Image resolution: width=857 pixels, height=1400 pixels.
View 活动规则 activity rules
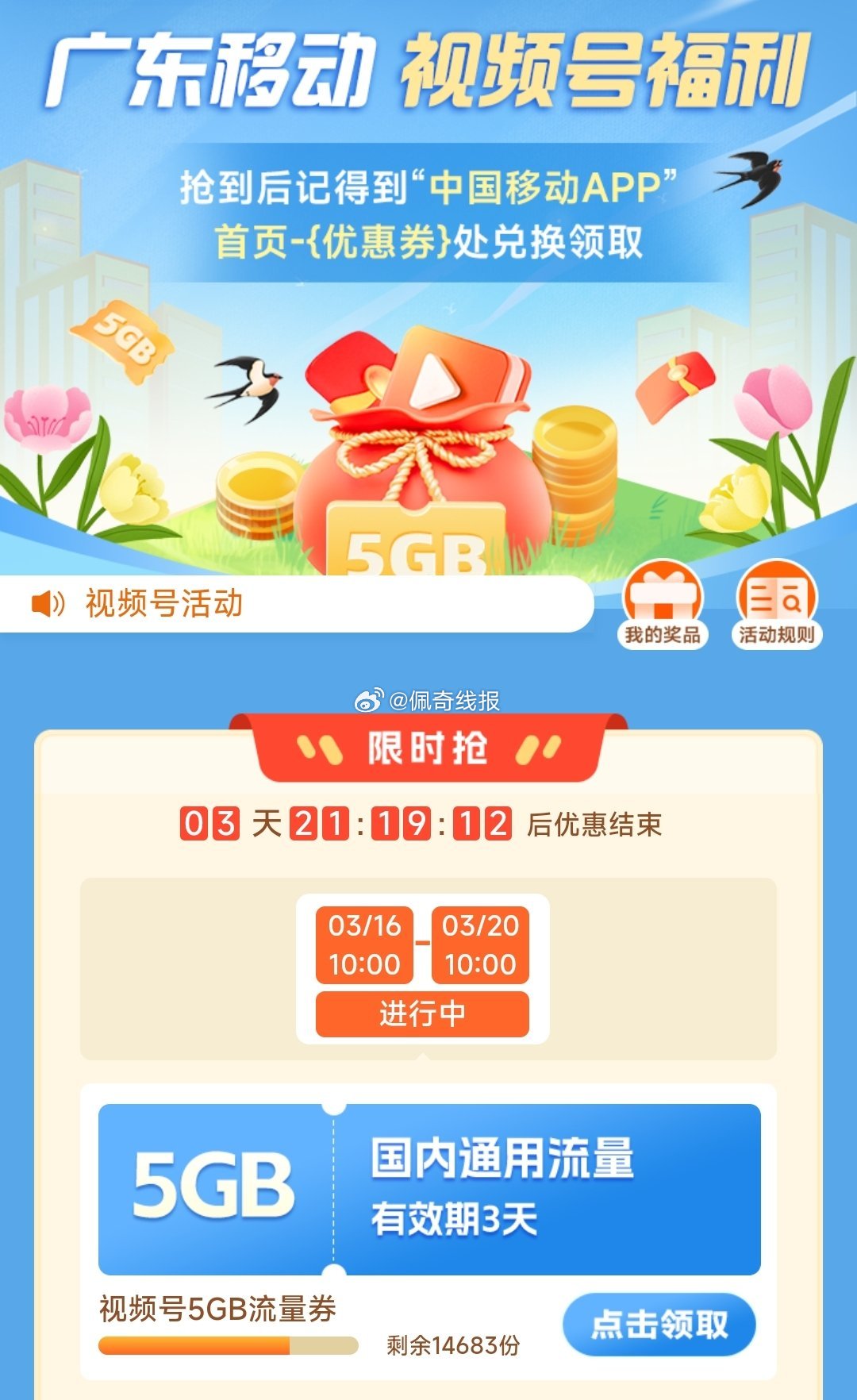point(777,606)
